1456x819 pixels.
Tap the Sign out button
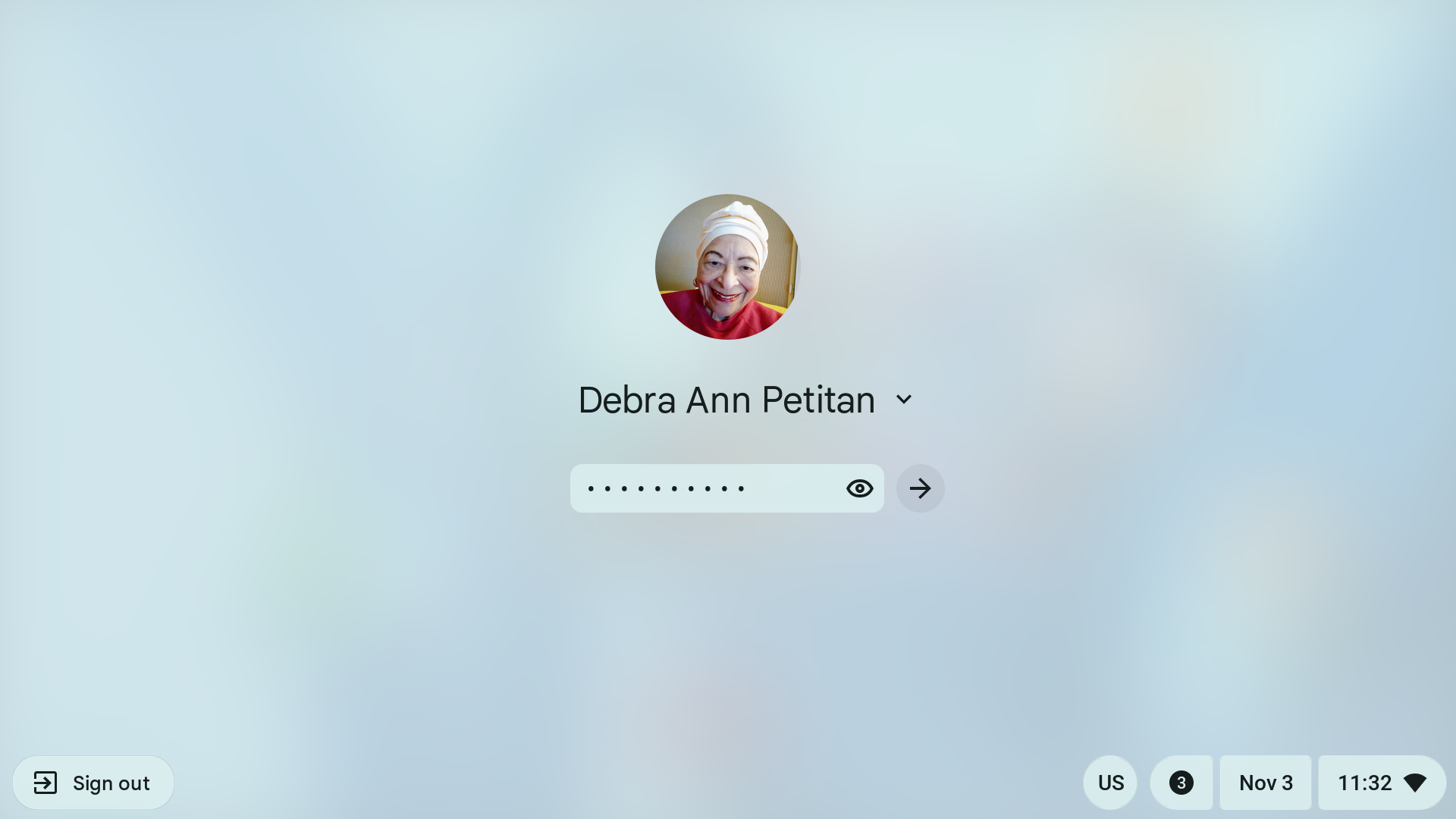point(93,783)
